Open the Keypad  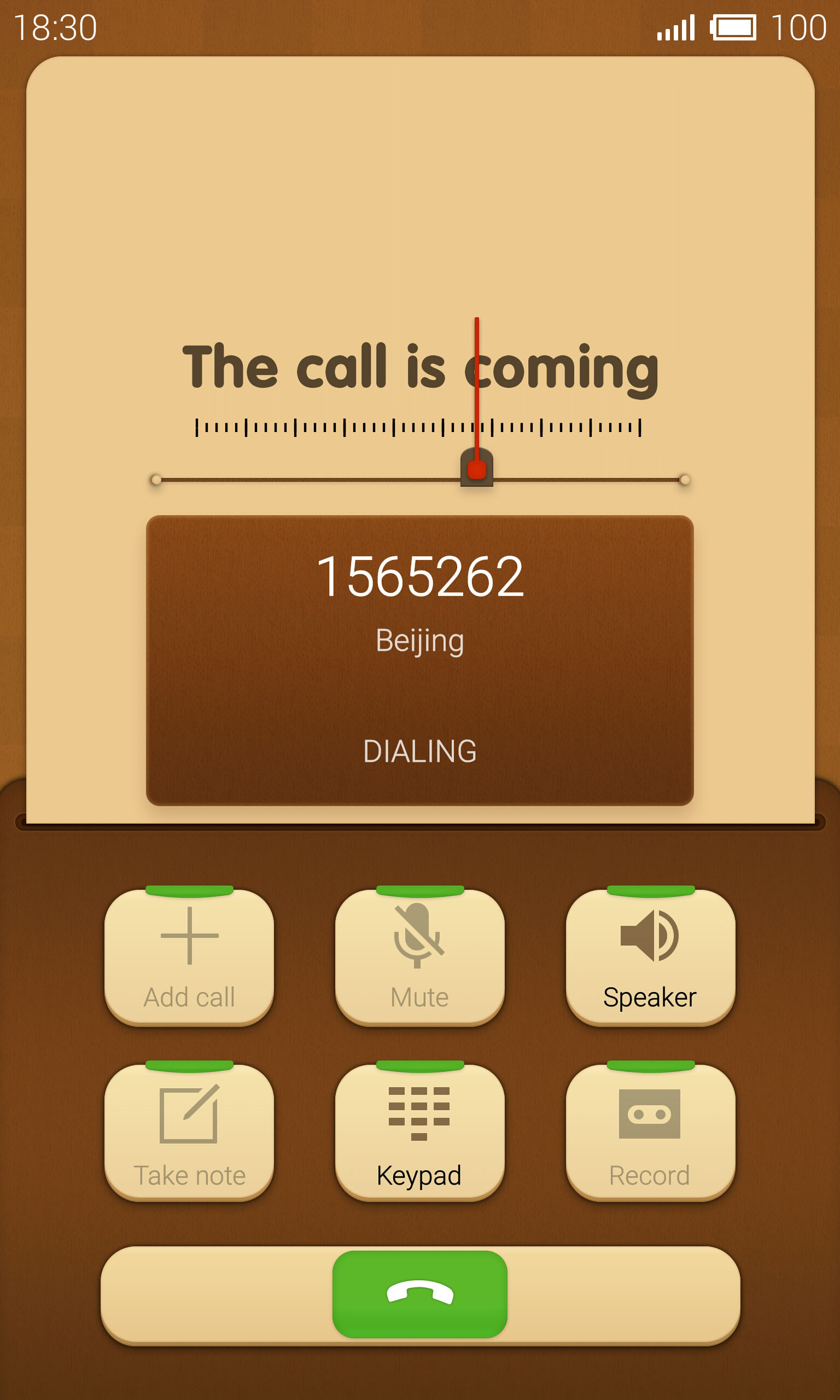coord(419,1132)
